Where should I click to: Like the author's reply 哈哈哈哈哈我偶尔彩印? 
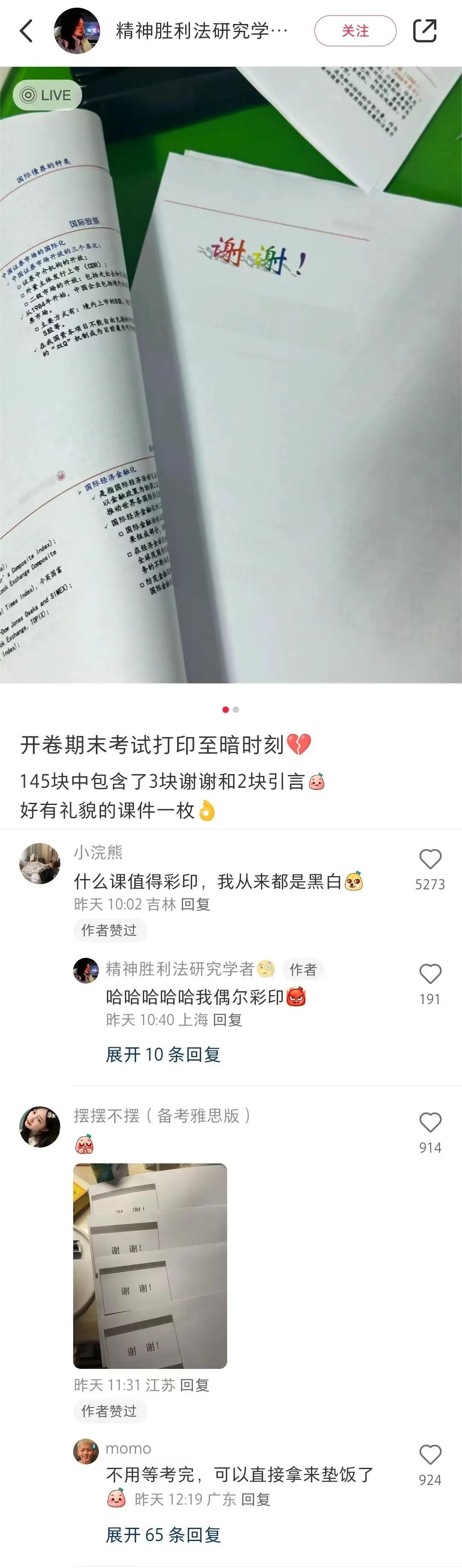[x=430, y=975]
